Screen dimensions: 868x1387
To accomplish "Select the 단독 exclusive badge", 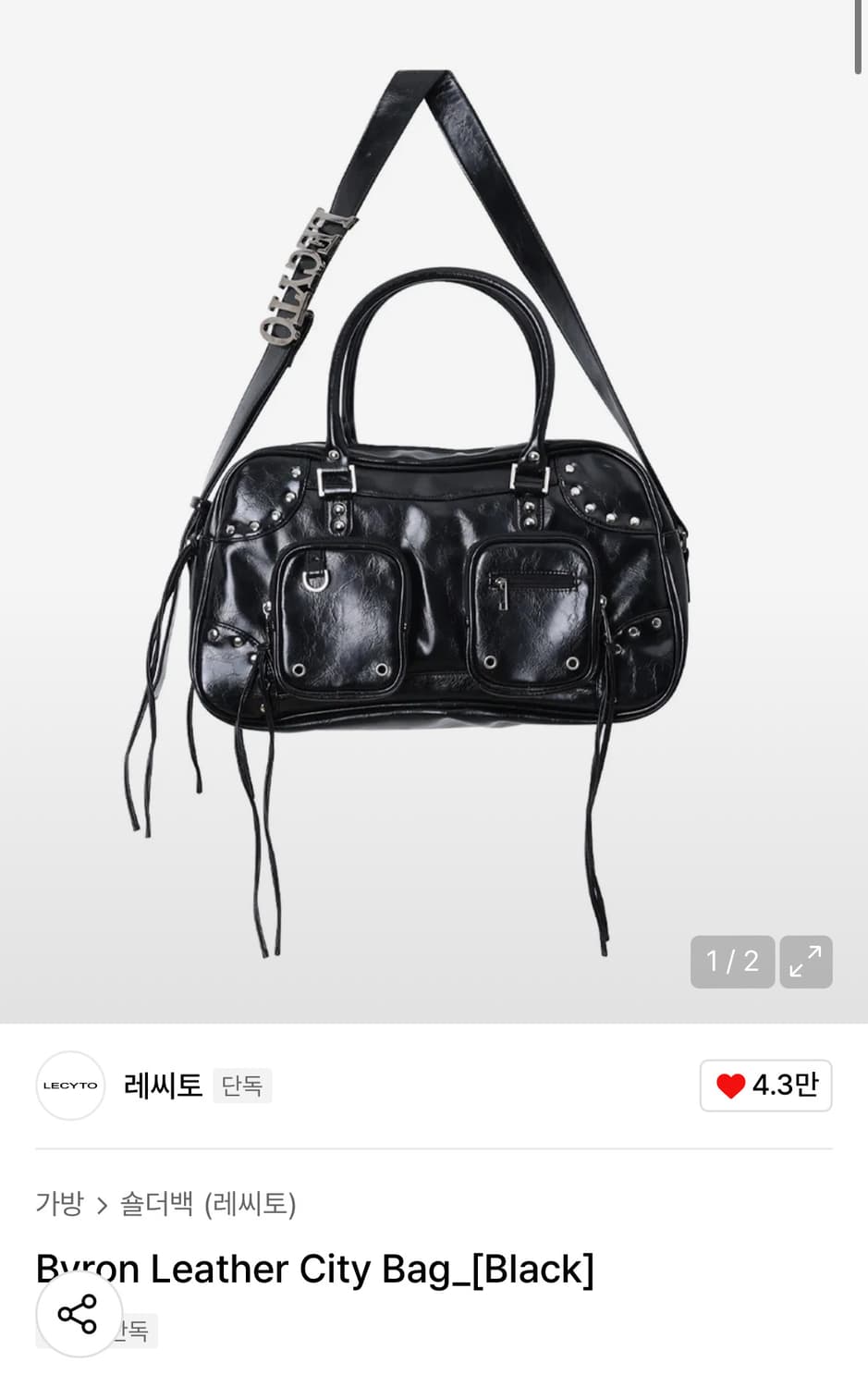I will (241, 1086).
